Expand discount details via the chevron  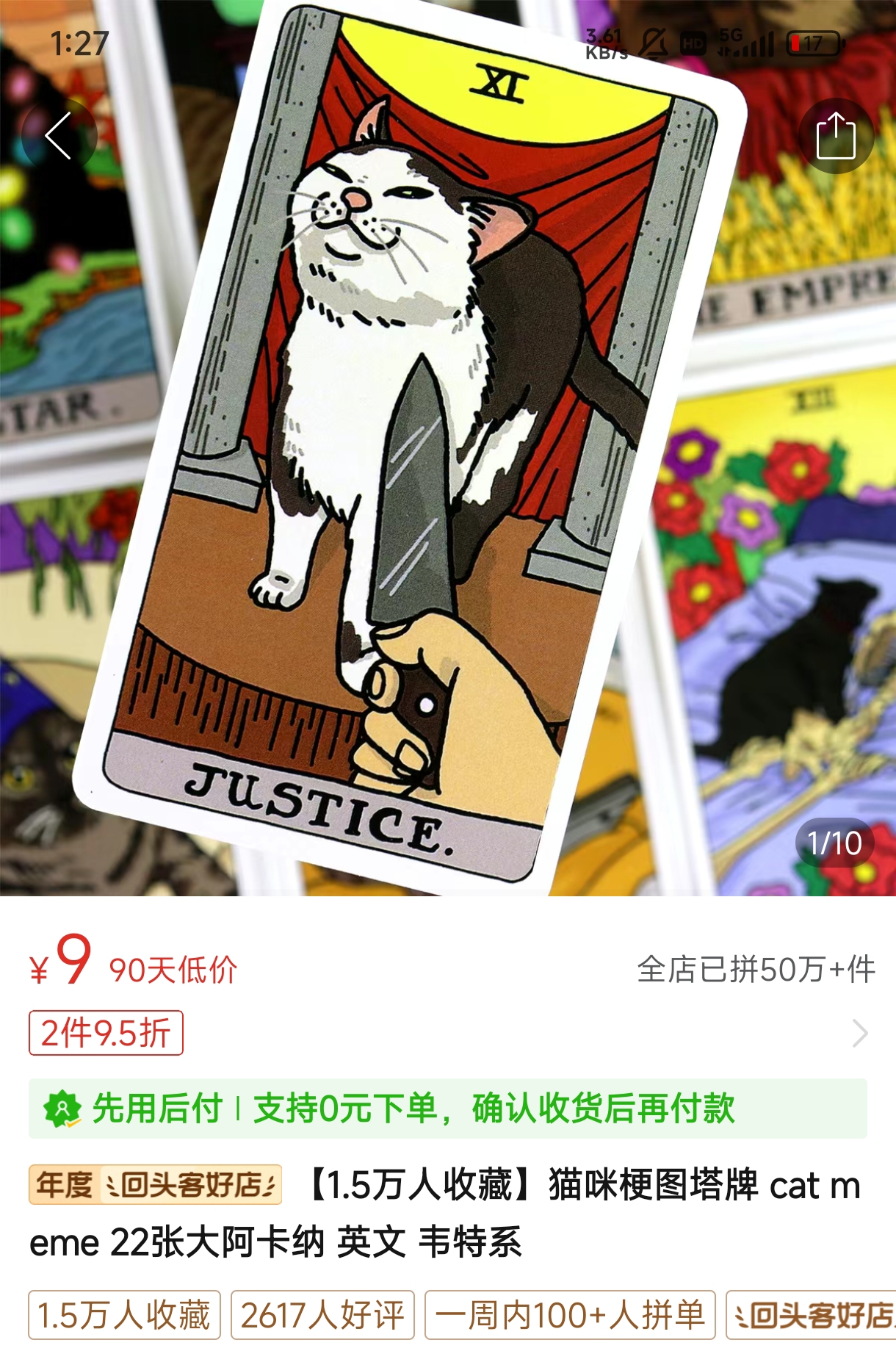tap(860, 1033)
